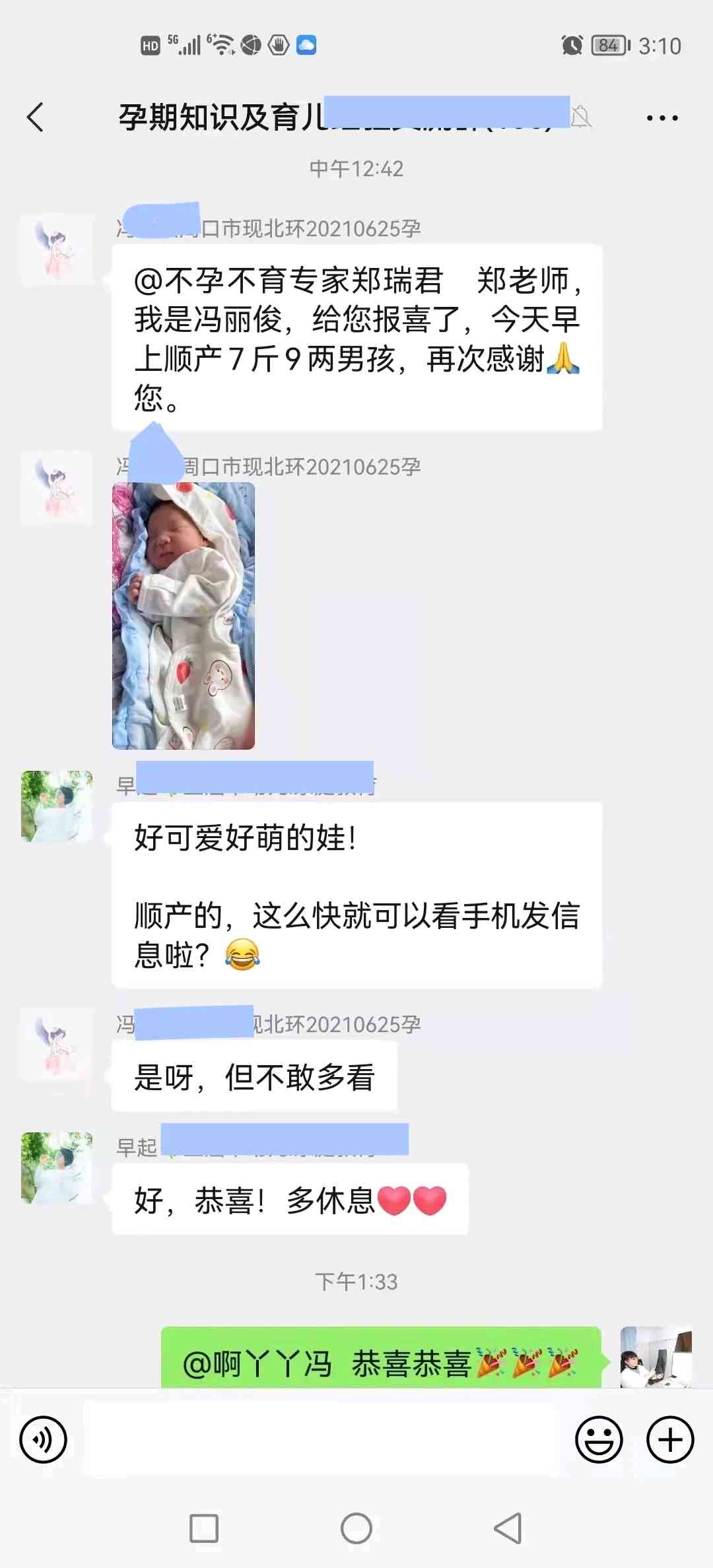Open the group chat options menu

tap(662, 118)
